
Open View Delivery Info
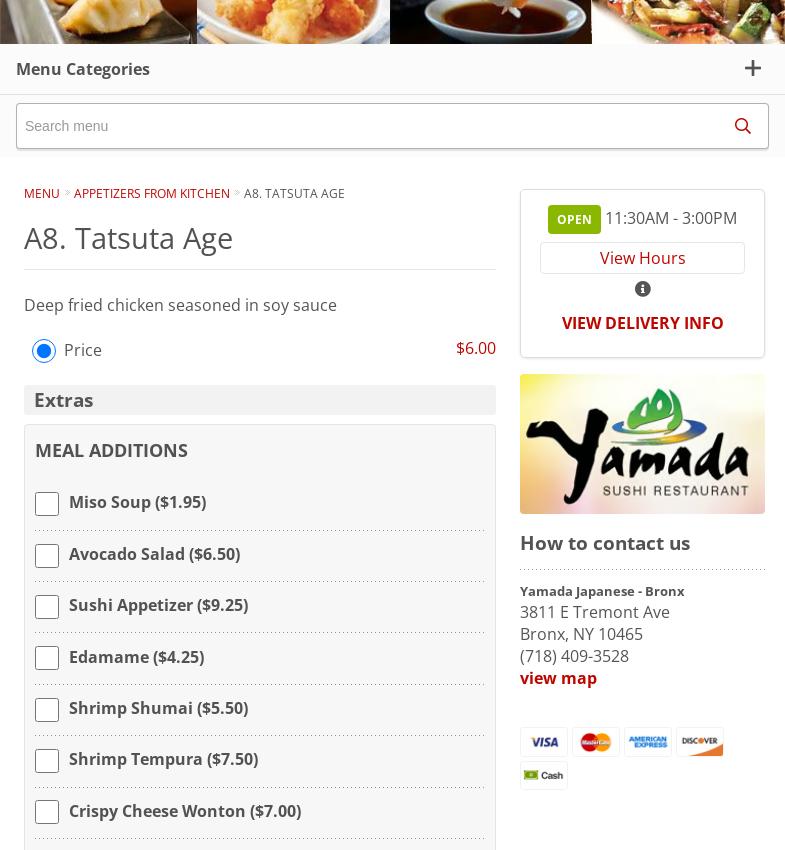642,323
